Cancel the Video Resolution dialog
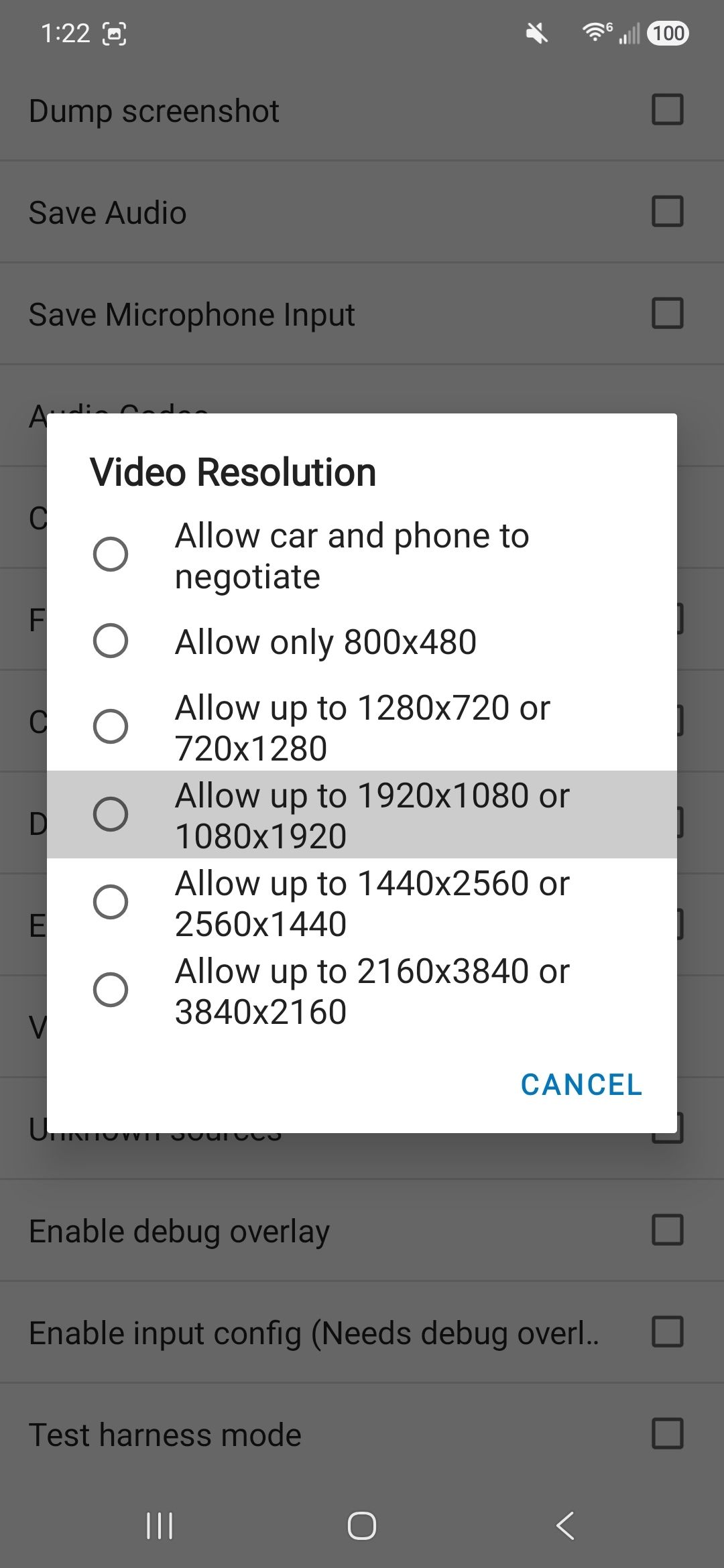This screenshot has width=724, height=1568. [581, 1085]
